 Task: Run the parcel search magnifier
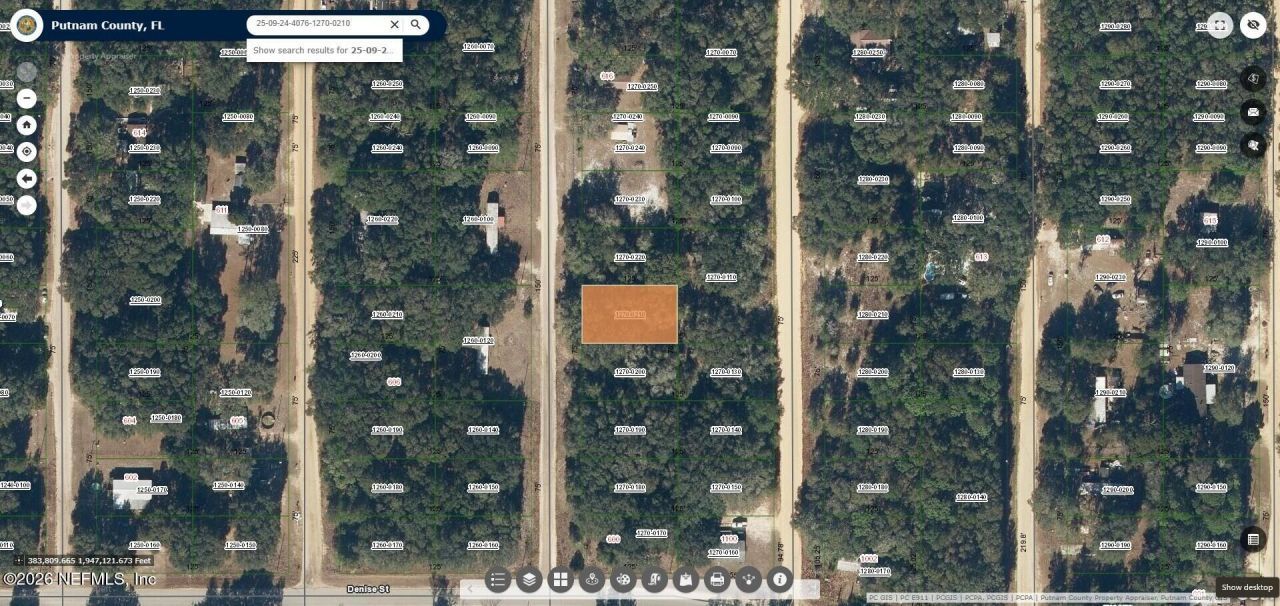click(416, 24)
